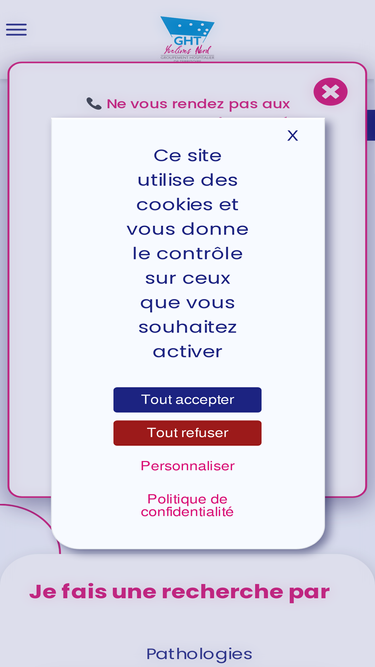Open the Personnaliser cookie settings
Viewport: 375px width, 667px height.
(188, 466)
